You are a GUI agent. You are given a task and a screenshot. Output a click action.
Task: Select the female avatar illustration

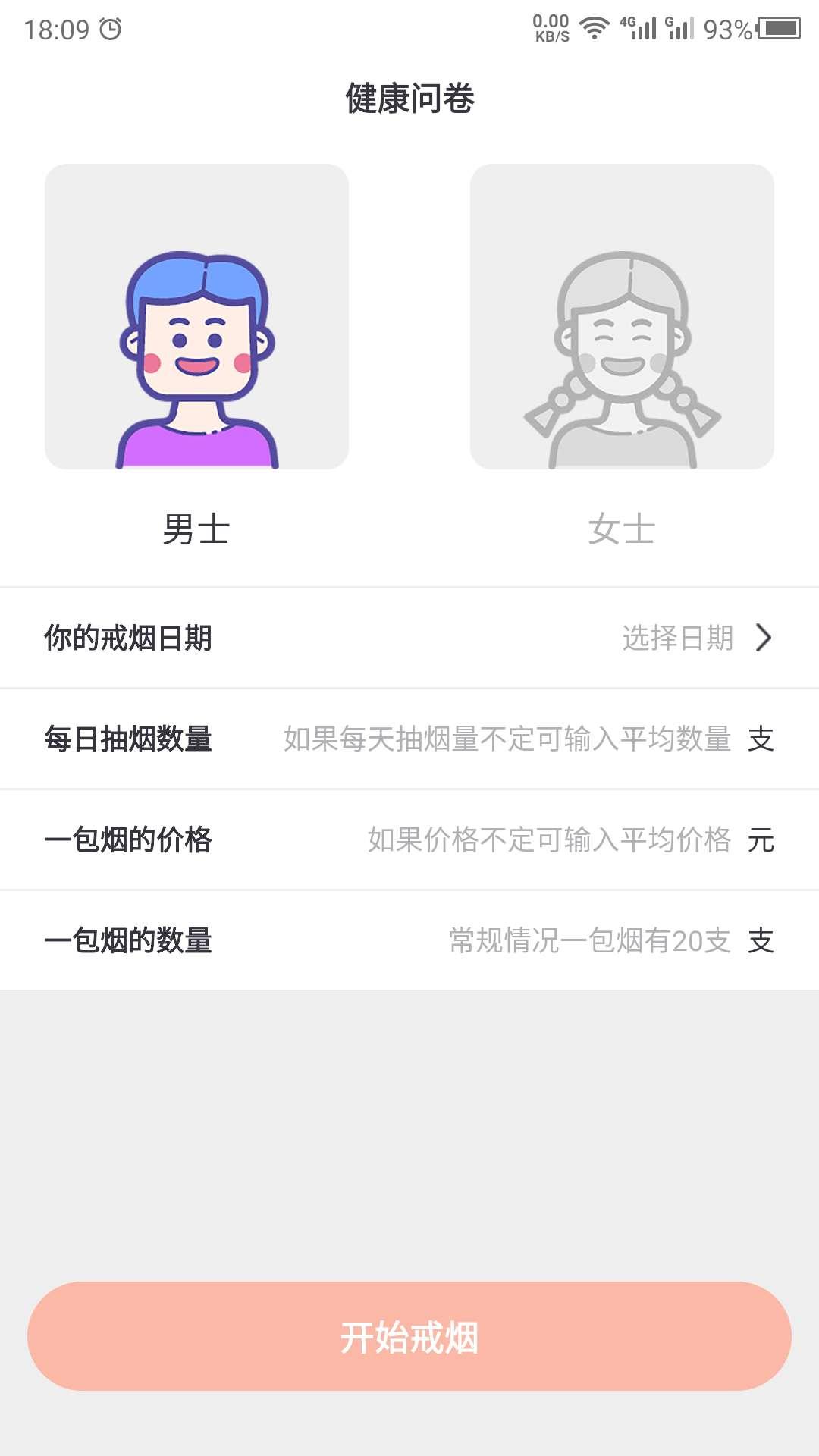point(622,318)
